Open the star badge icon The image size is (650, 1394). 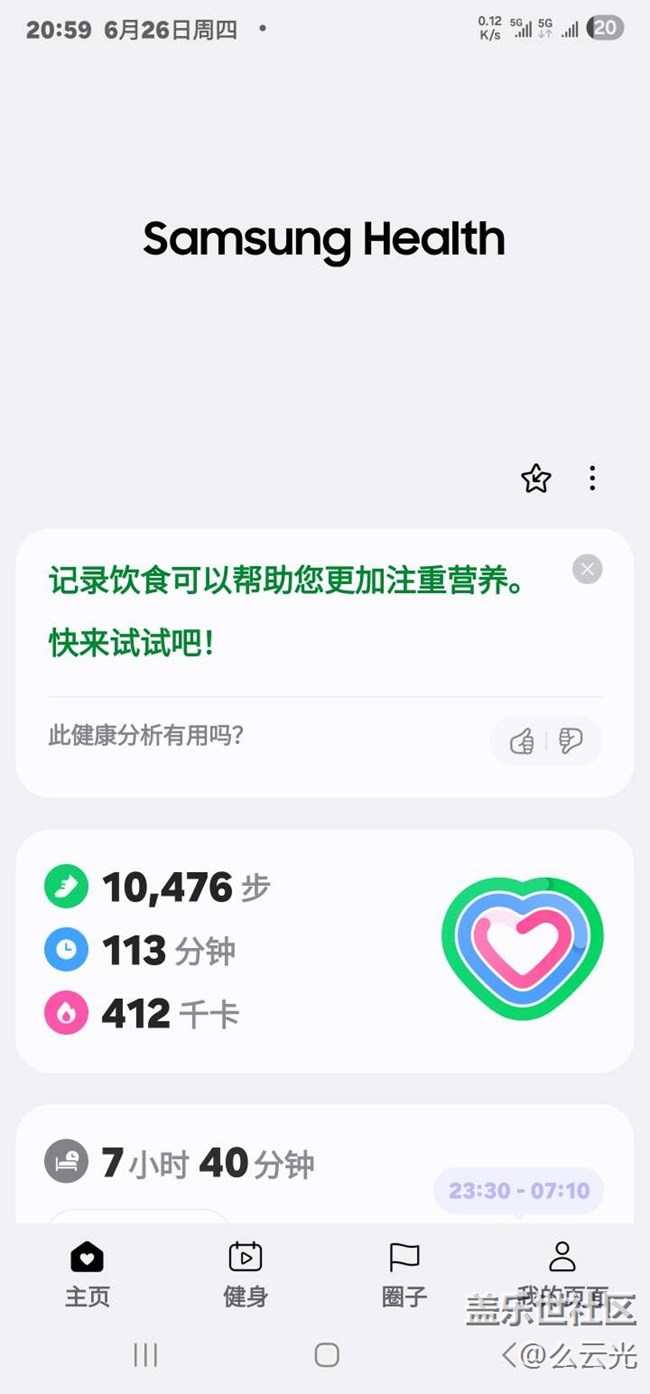pyautogui.click(x=536, y=479)
